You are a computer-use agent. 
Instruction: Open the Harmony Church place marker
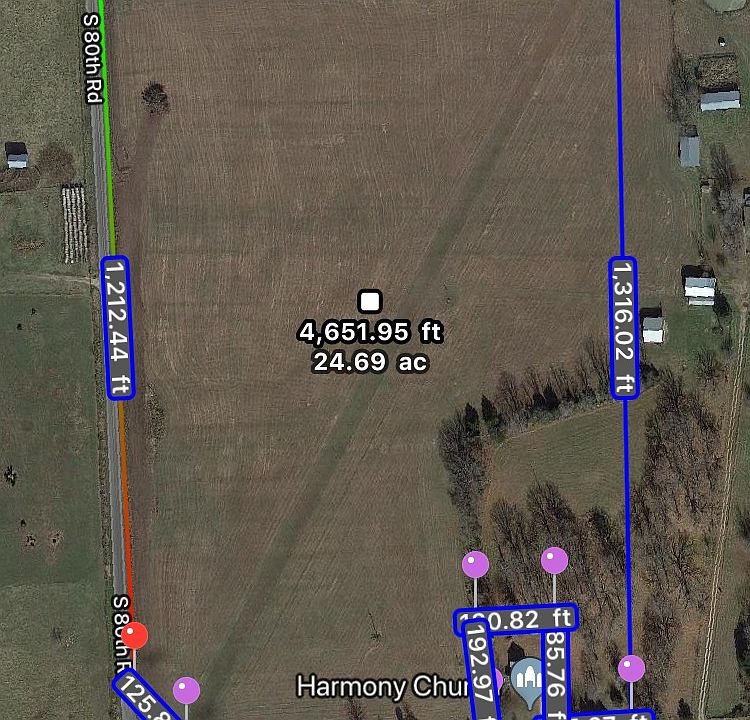(x=527, y=680)
